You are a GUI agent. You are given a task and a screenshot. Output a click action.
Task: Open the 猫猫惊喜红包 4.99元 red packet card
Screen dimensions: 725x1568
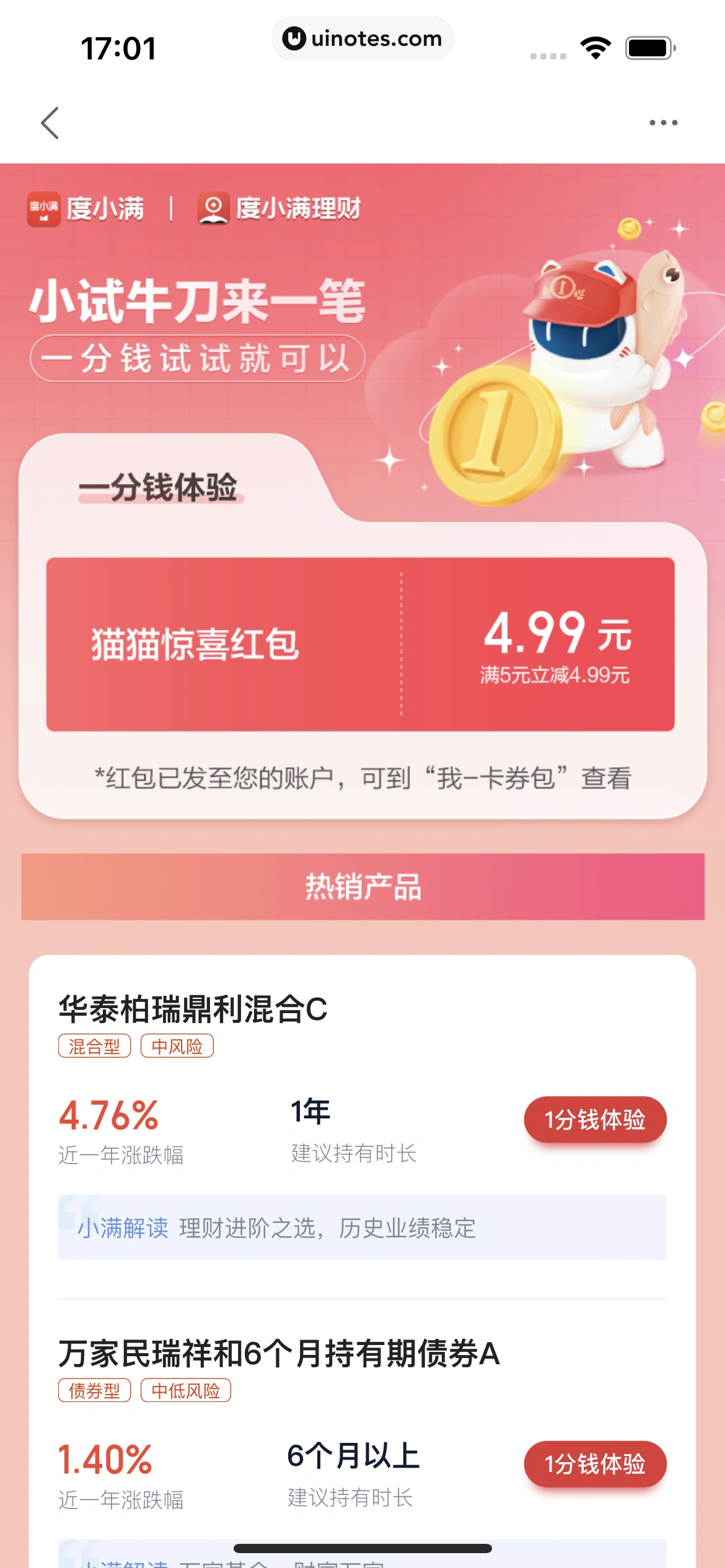pyautogui.click(x=362, y=646)
